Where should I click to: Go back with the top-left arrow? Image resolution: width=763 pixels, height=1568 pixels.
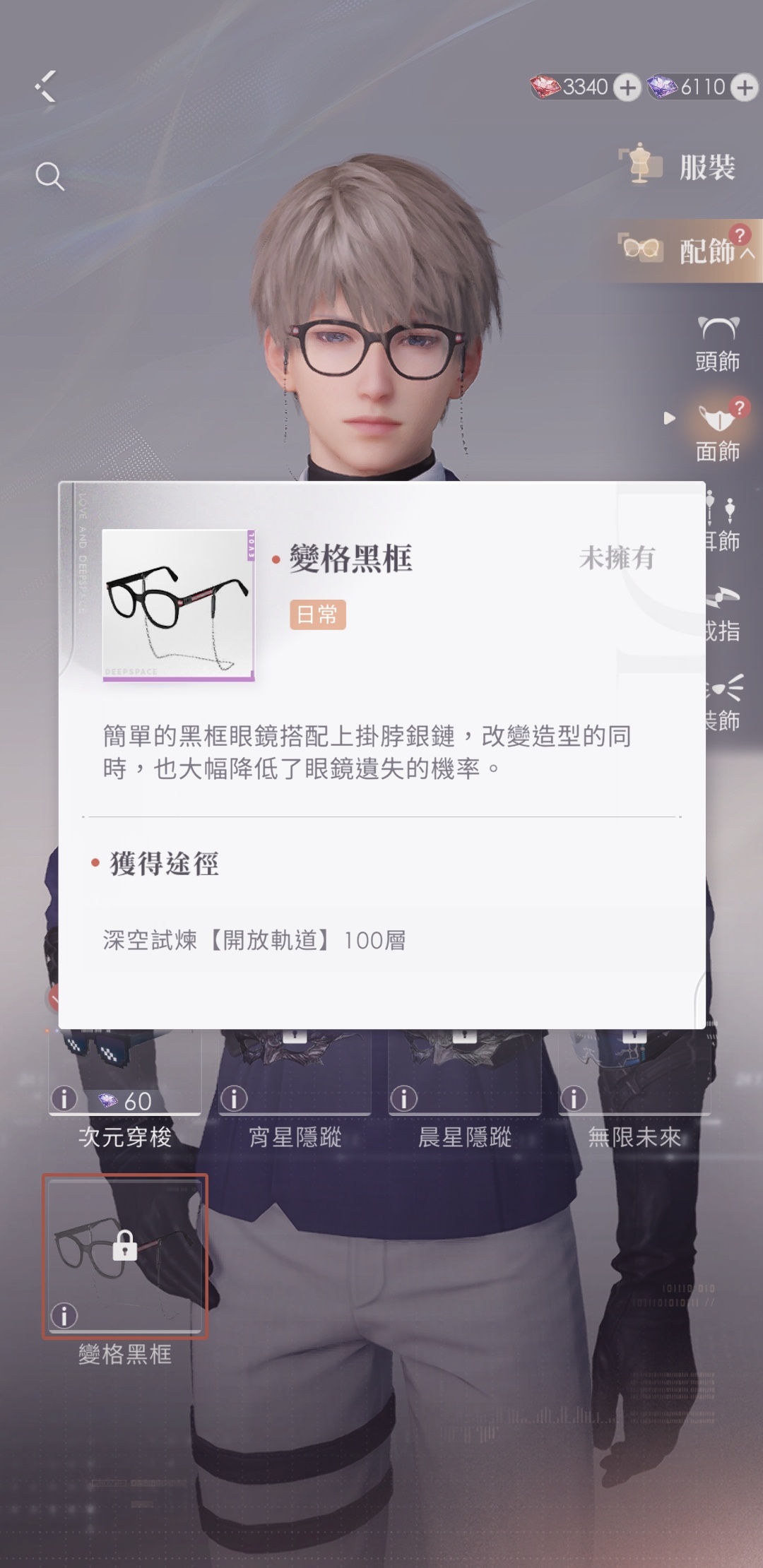click(46, 87)
